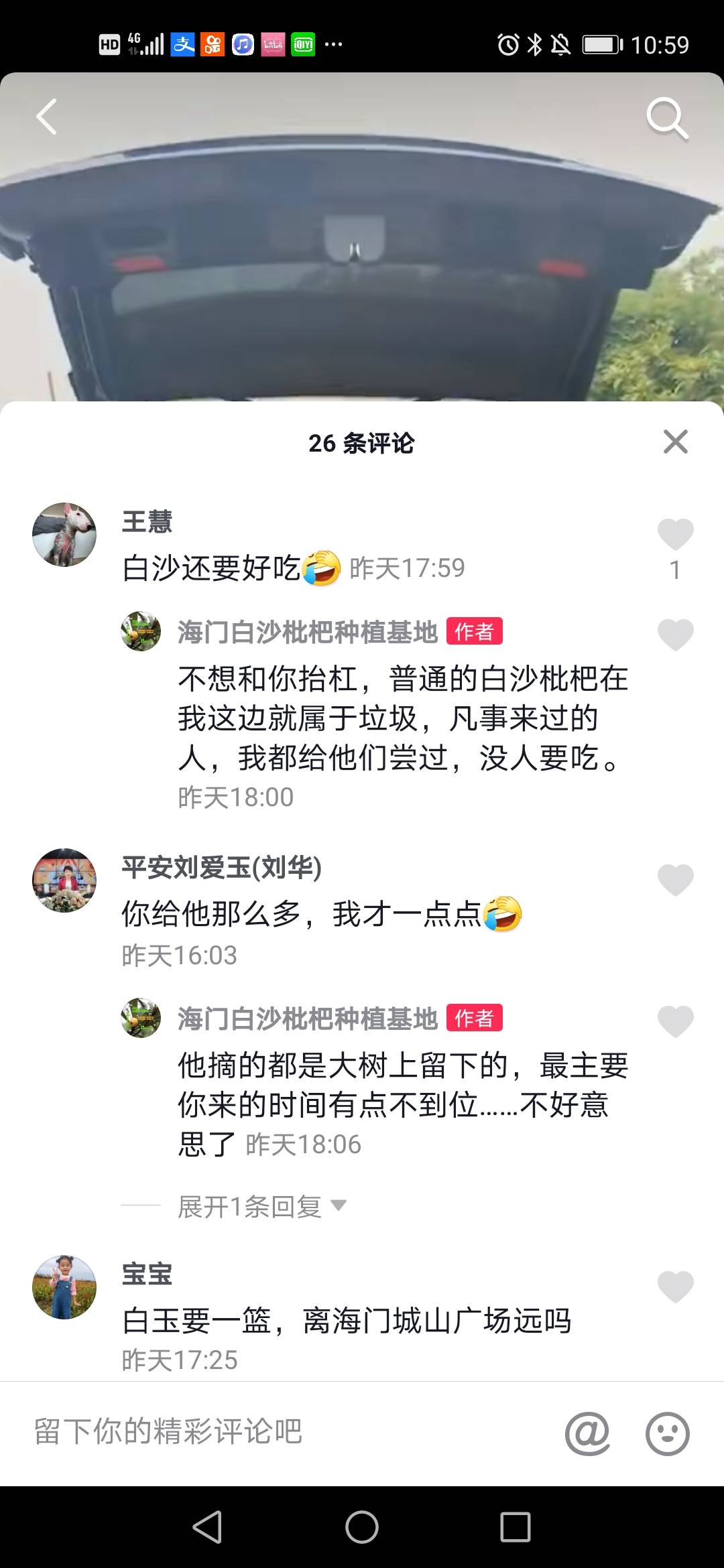Image resolution: width=724 pixels, height=1568 pixels.
Task: Like 平安刘爱玉(刘华)'s comment
Action: 675,880
